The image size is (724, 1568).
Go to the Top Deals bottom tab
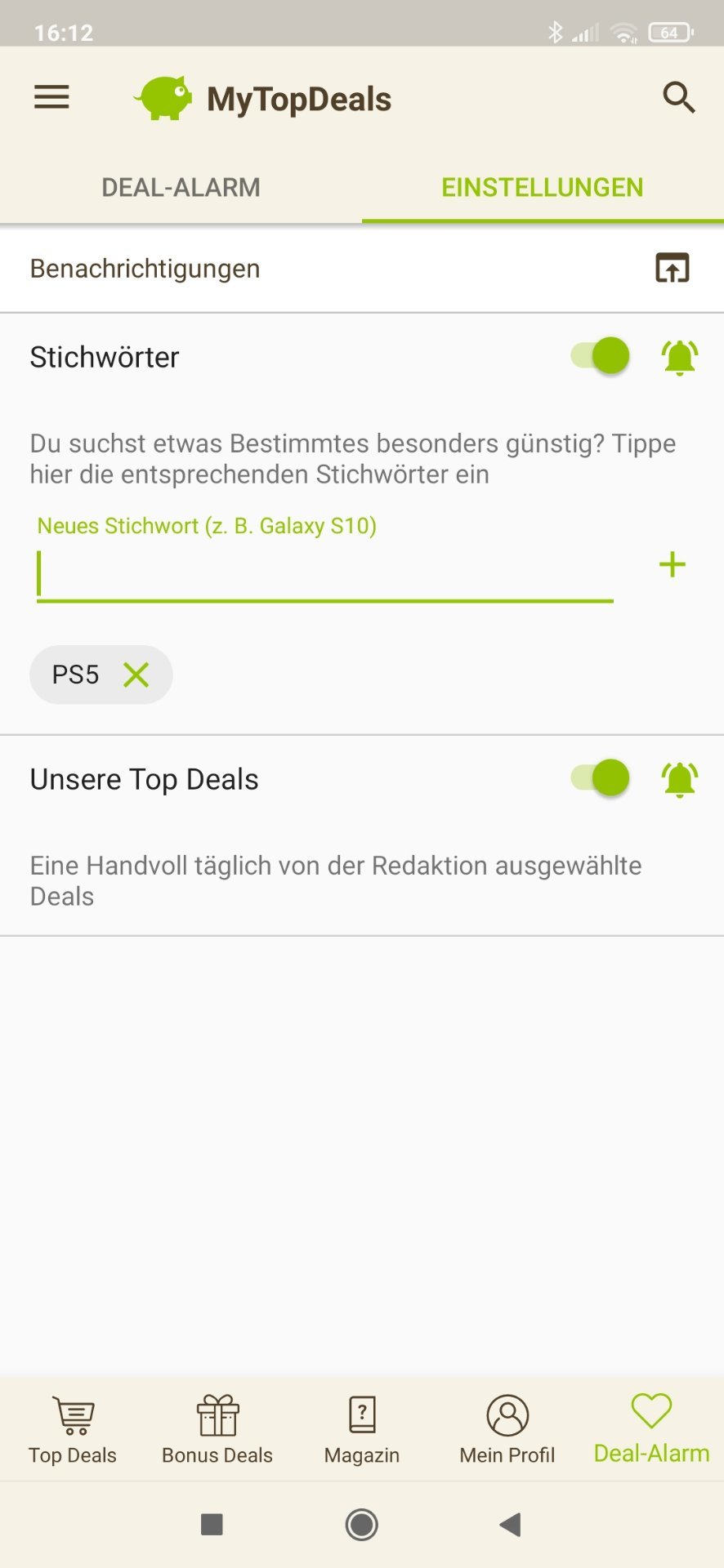click(x=73, y=1430)
